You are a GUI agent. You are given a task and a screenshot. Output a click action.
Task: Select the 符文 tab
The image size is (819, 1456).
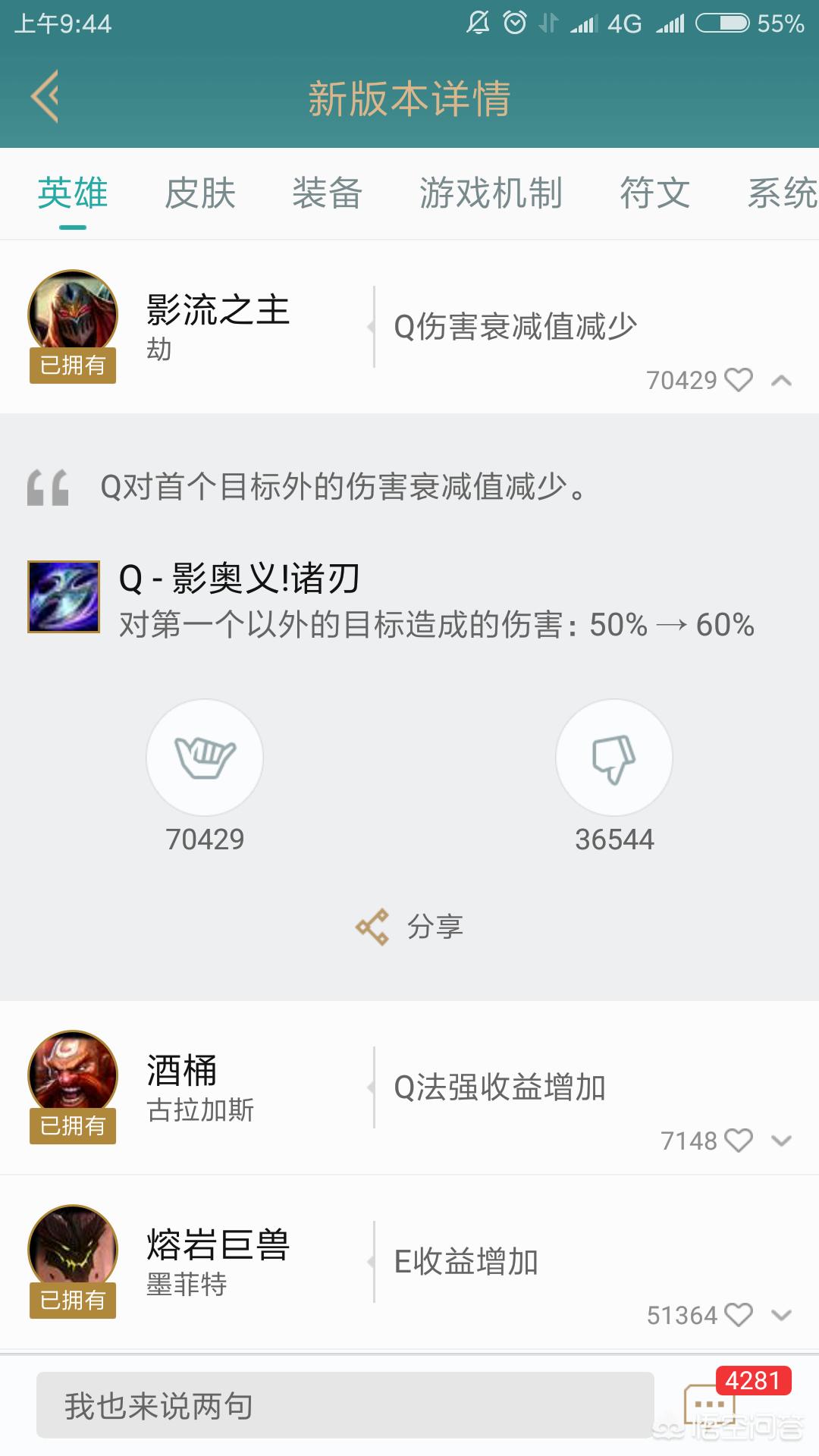(x=654, y=193)
